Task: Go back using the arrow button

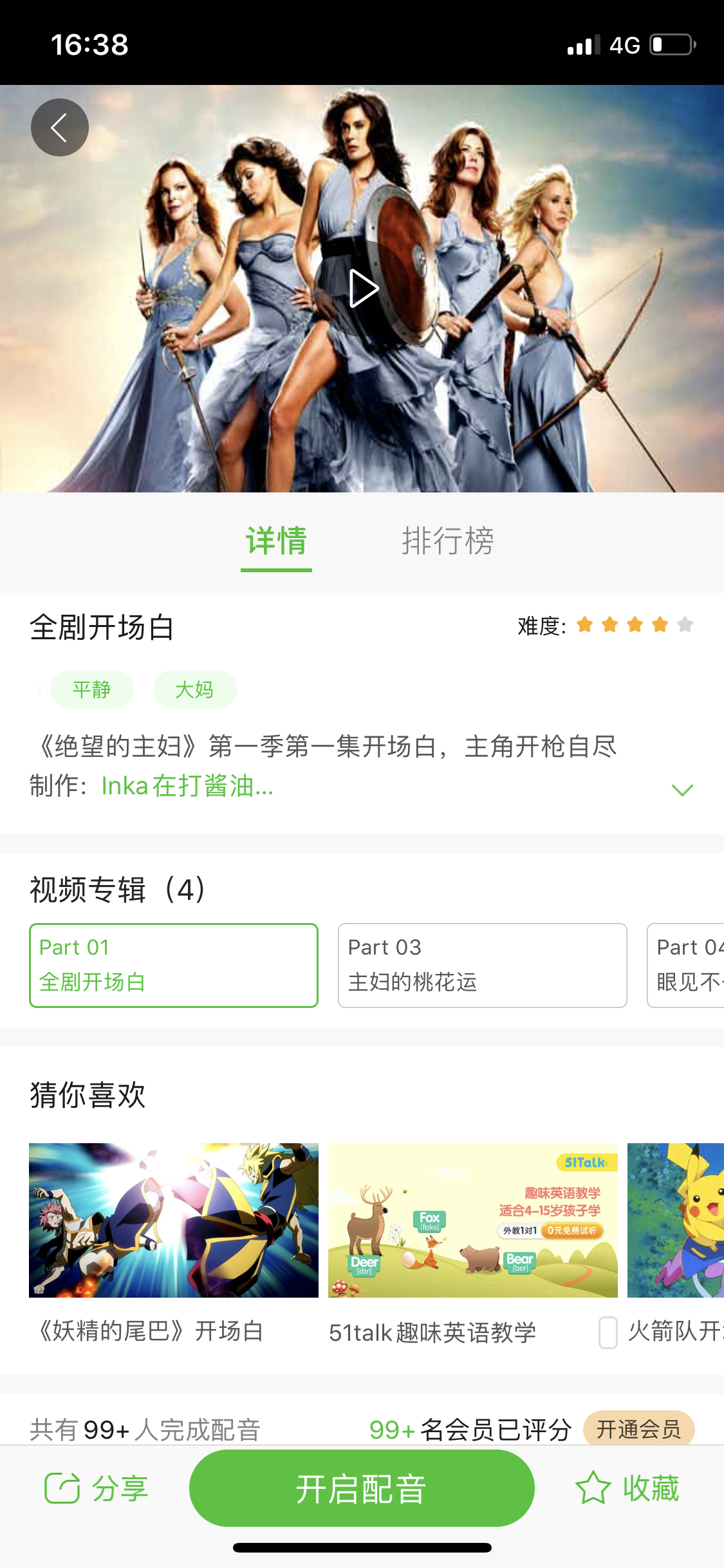Action: click(x=60, y=127)
